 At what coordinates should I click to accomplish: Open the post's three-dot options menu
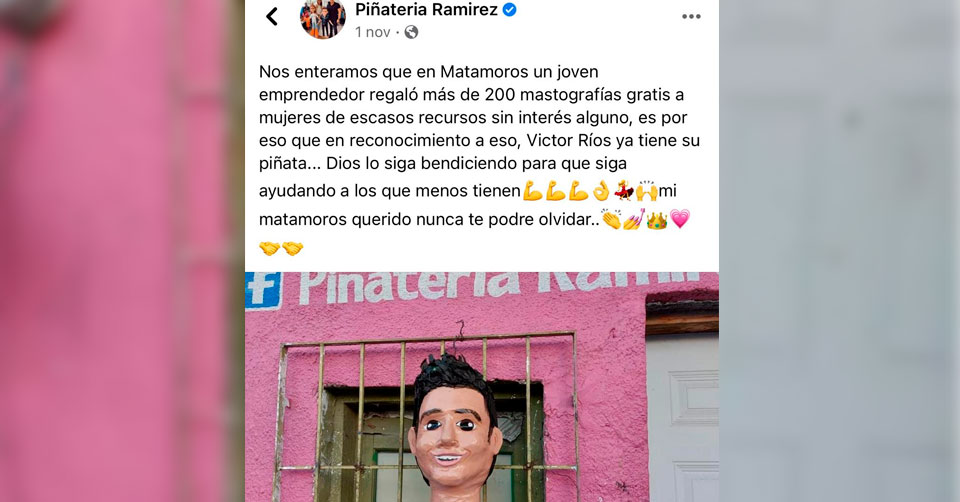(x=691, y=17)
